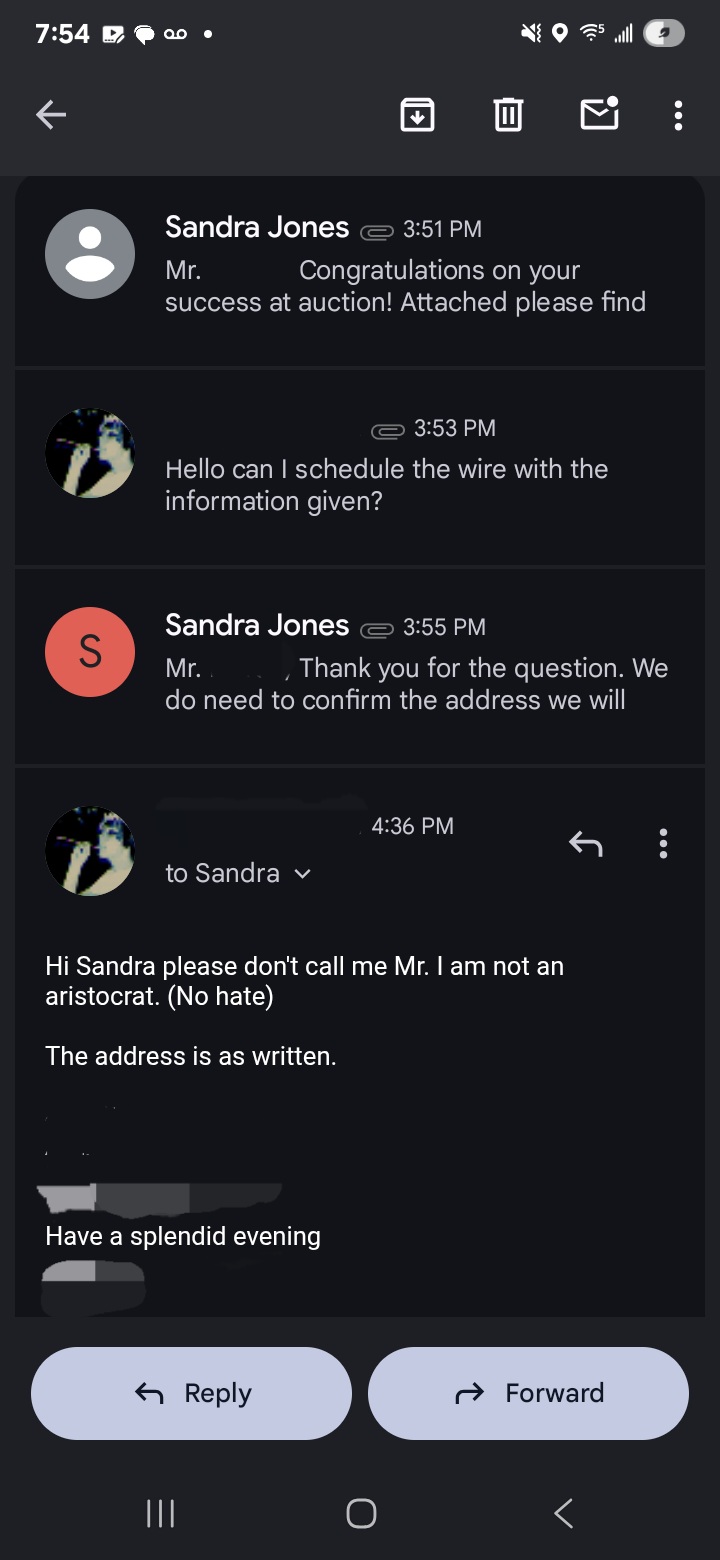The width and height of the screenshot is (720, 1560).
Task: Delete this email thread
Action: [508, 116]
